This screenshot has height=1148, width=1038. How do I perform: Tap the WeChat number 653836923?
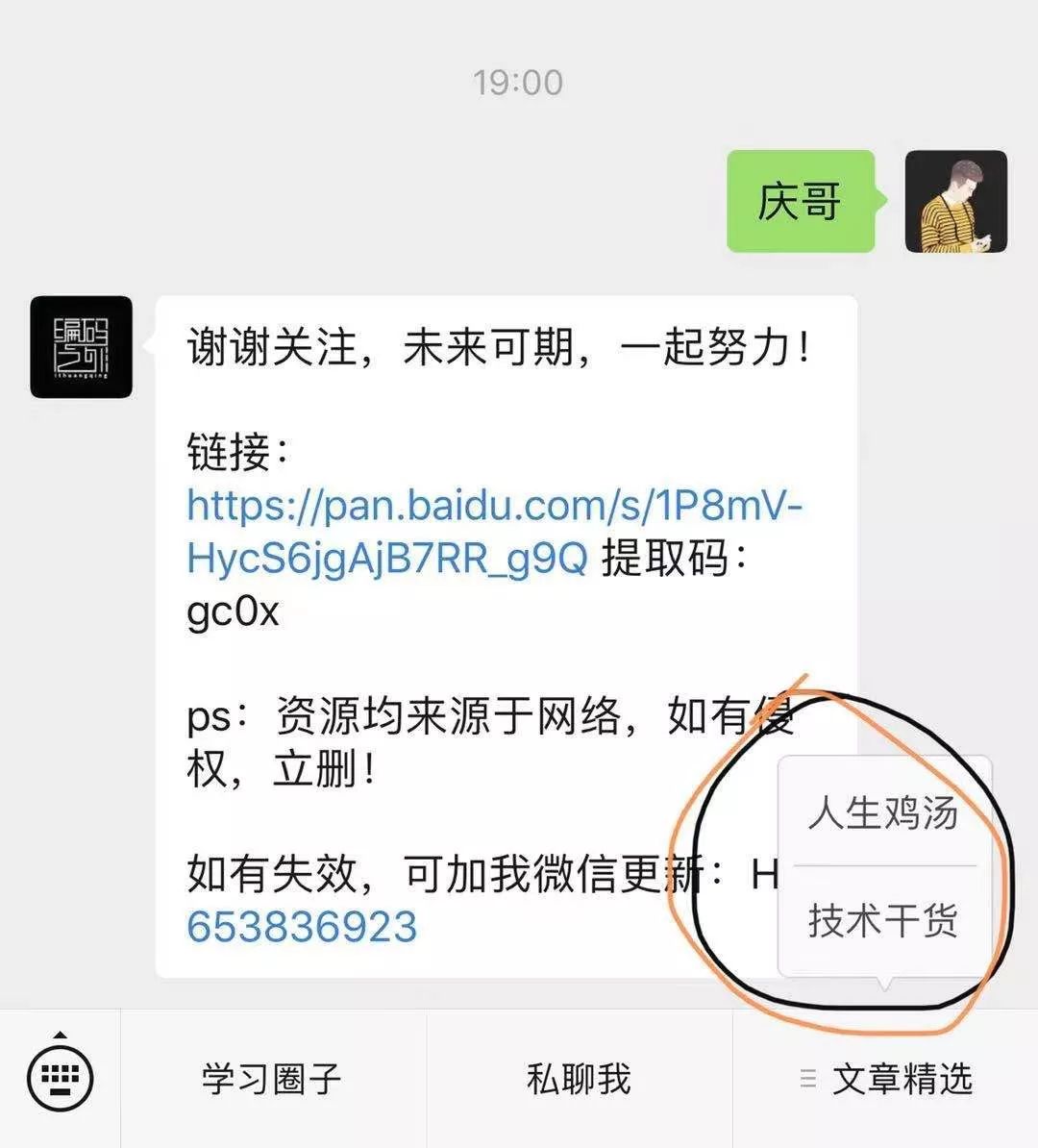click(302, 927)
